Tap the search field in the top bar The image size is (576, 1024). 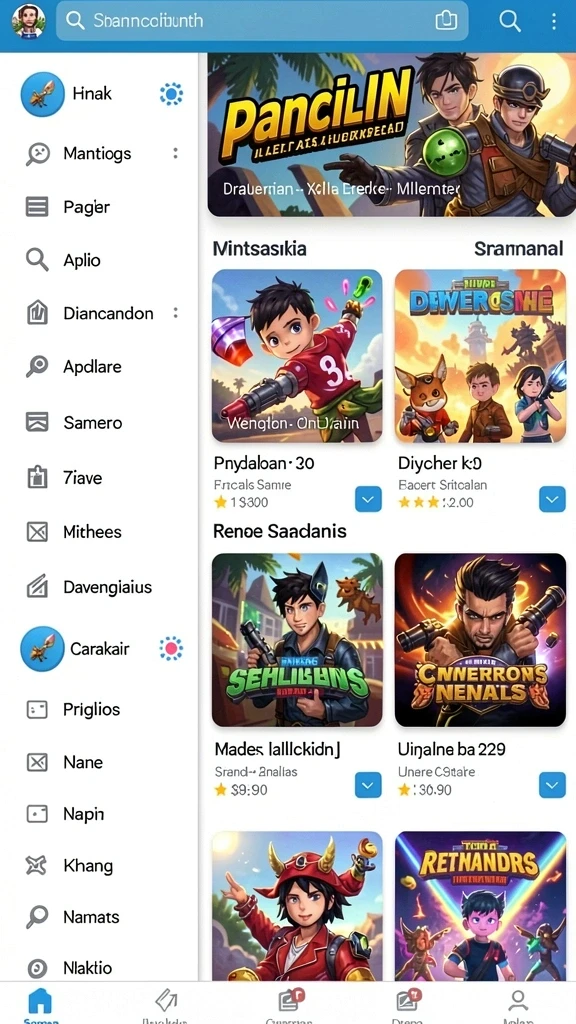262,21
